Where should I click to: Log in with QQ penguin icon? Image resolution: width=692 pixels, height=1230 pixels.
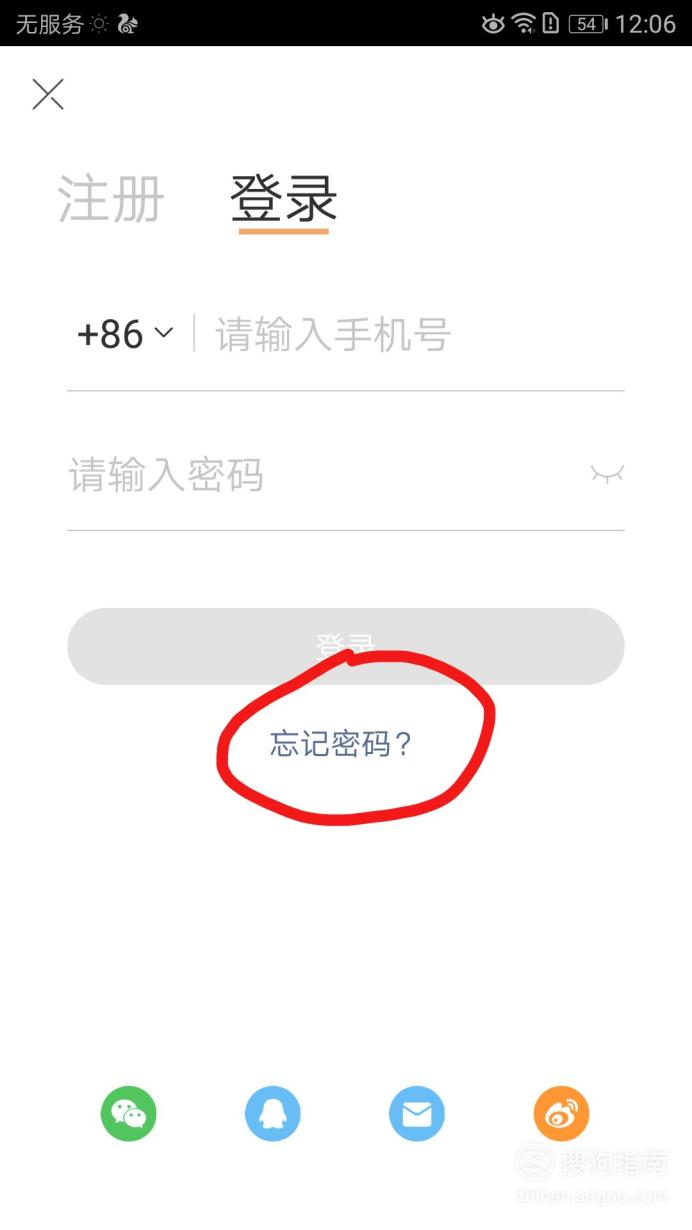coord(273,1113)
